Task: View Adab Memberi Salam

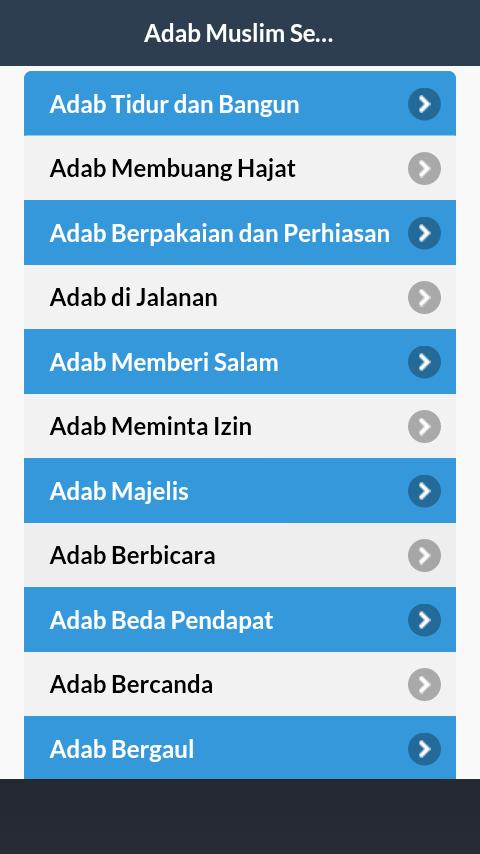Action: (x=240, y=362)
